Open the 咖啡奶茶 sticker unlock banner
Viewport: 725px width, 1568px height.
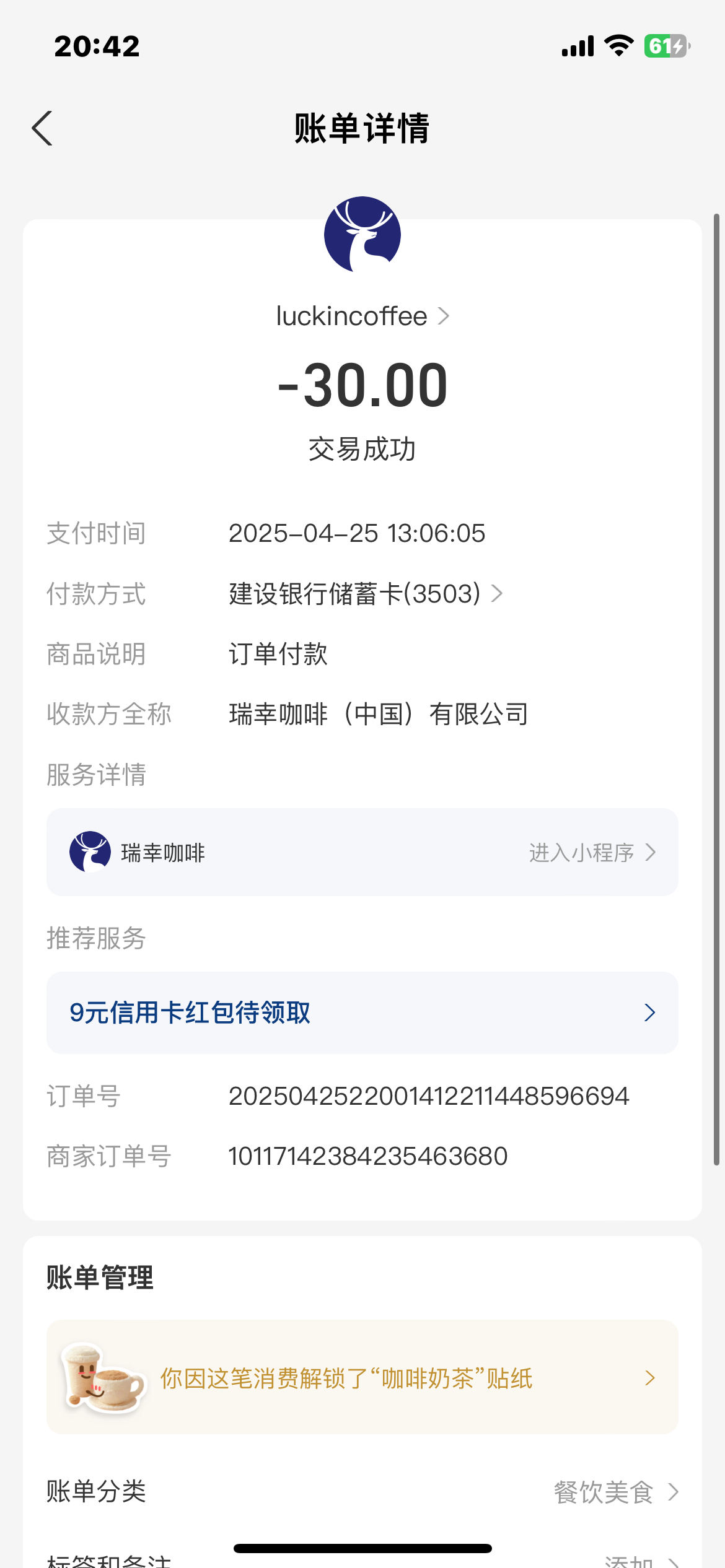(x=362, y=1377)
